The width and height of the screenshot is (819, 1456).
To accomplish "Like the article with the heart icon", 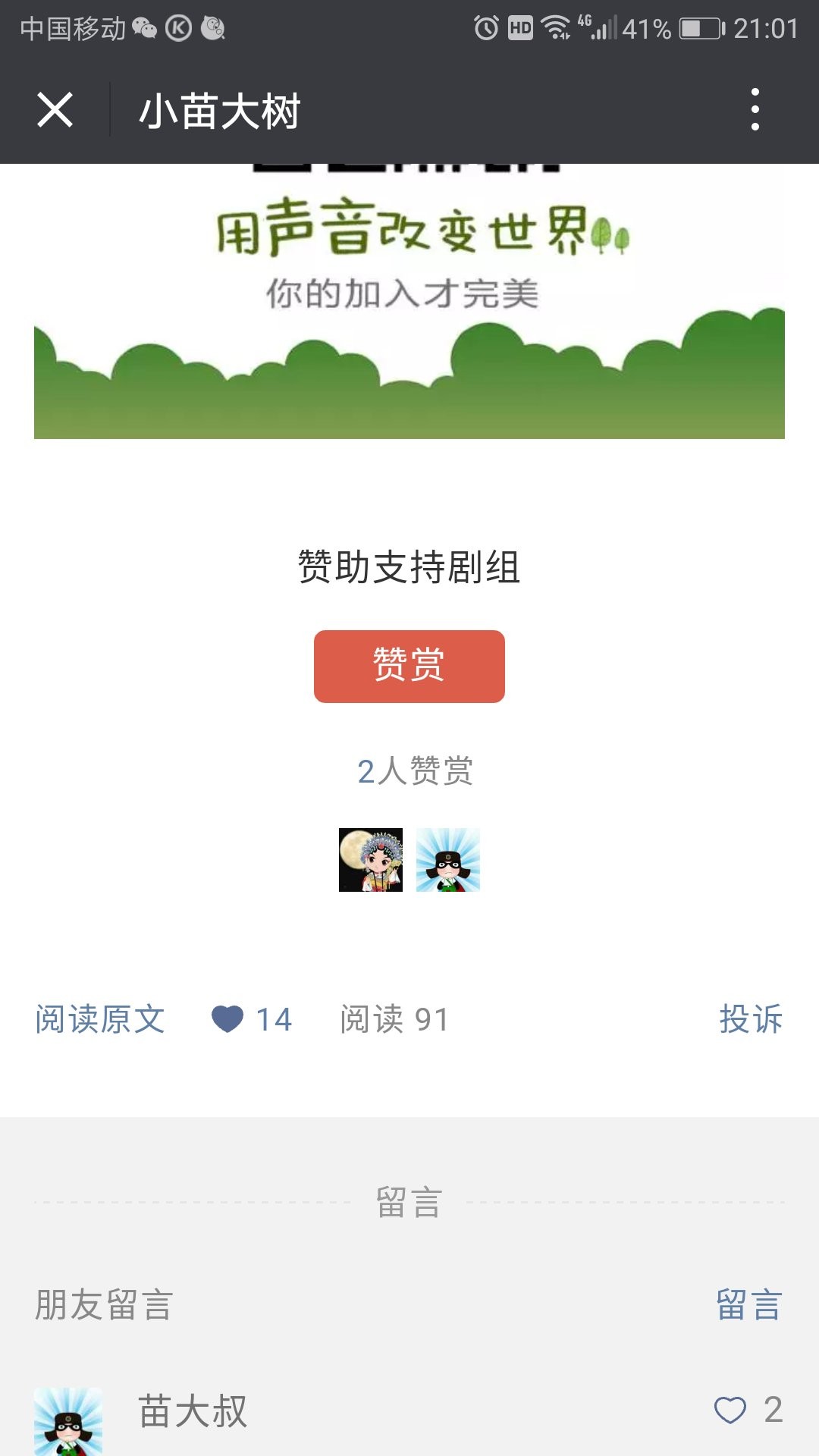I will [227, 1019].
